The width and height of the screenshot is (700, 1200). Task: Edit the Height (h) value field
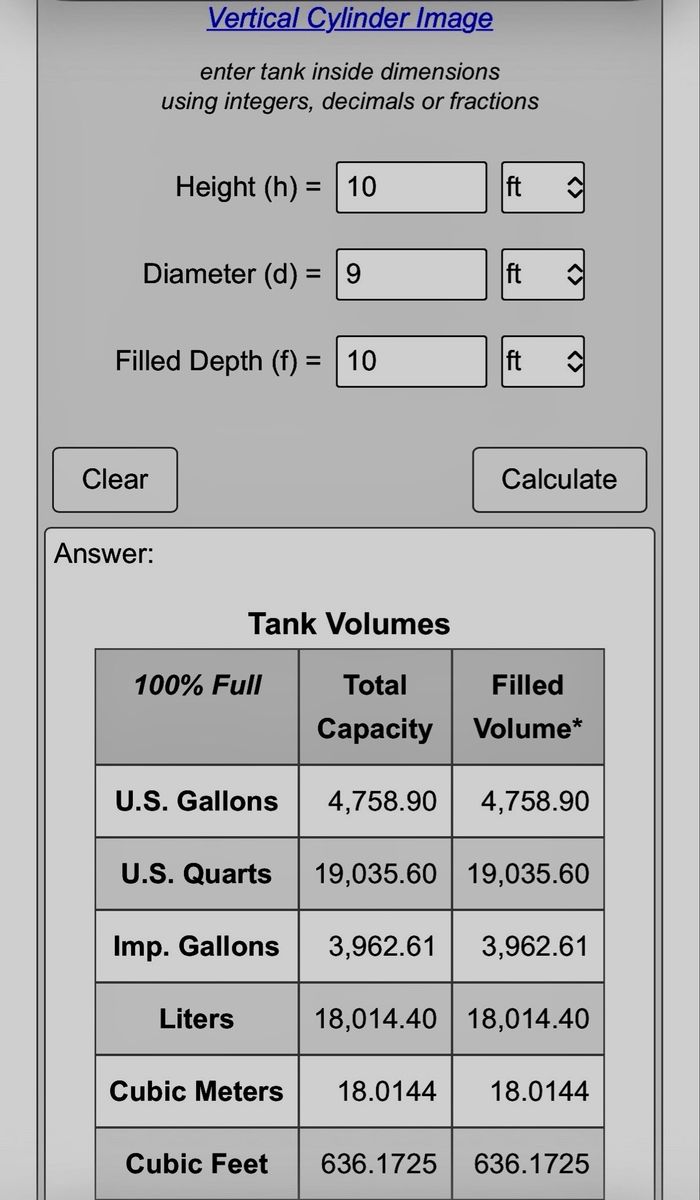[x=411, y=187]
